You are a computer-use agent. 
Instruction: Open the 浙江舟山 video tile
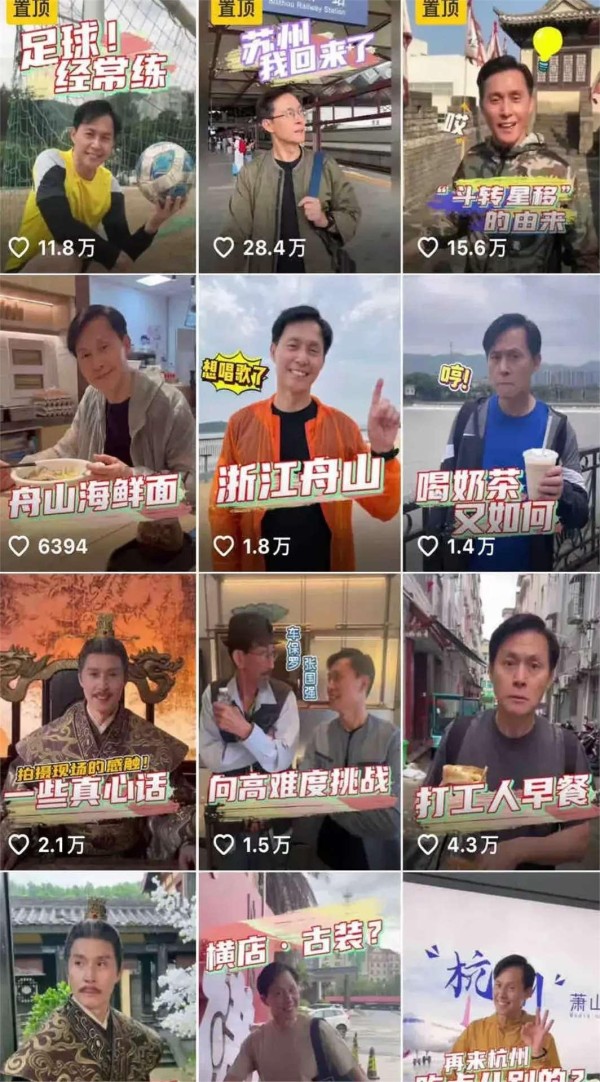click(298, 420)
